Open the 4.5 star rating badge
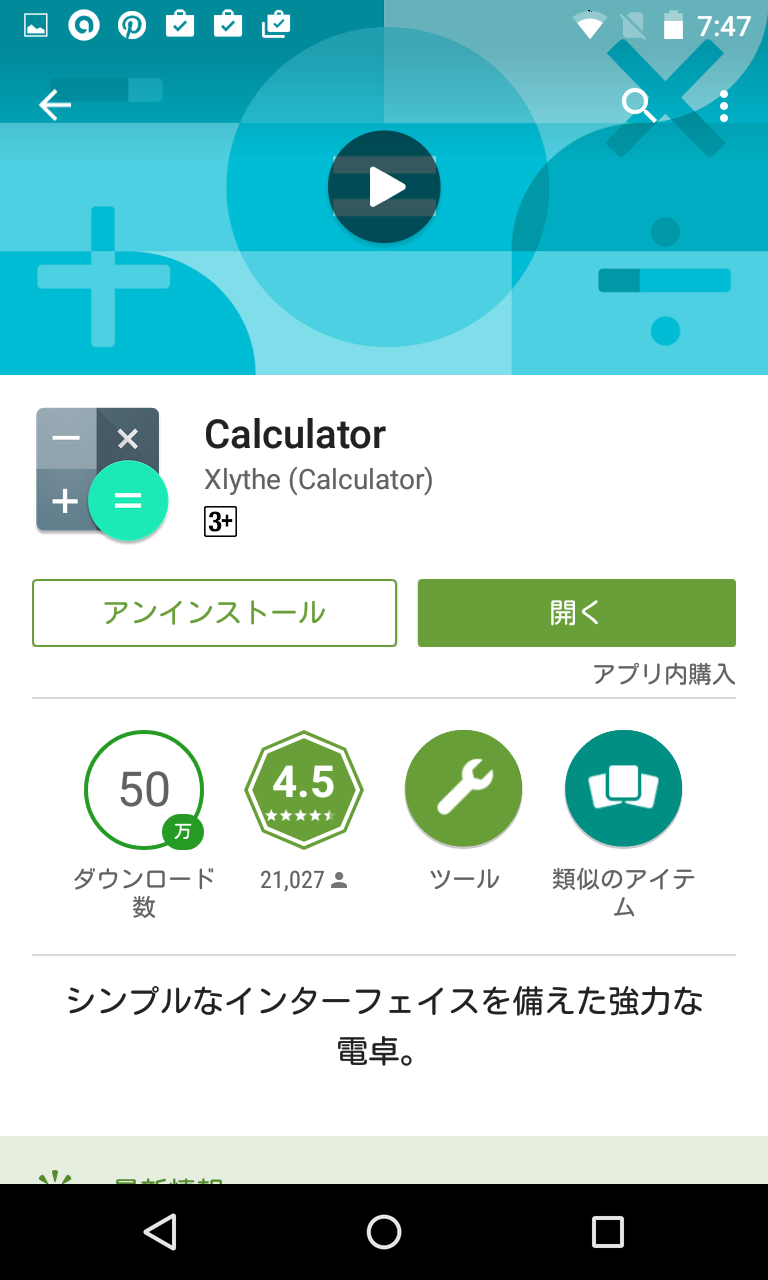The image size is (768, 1280). coord(304,789)
